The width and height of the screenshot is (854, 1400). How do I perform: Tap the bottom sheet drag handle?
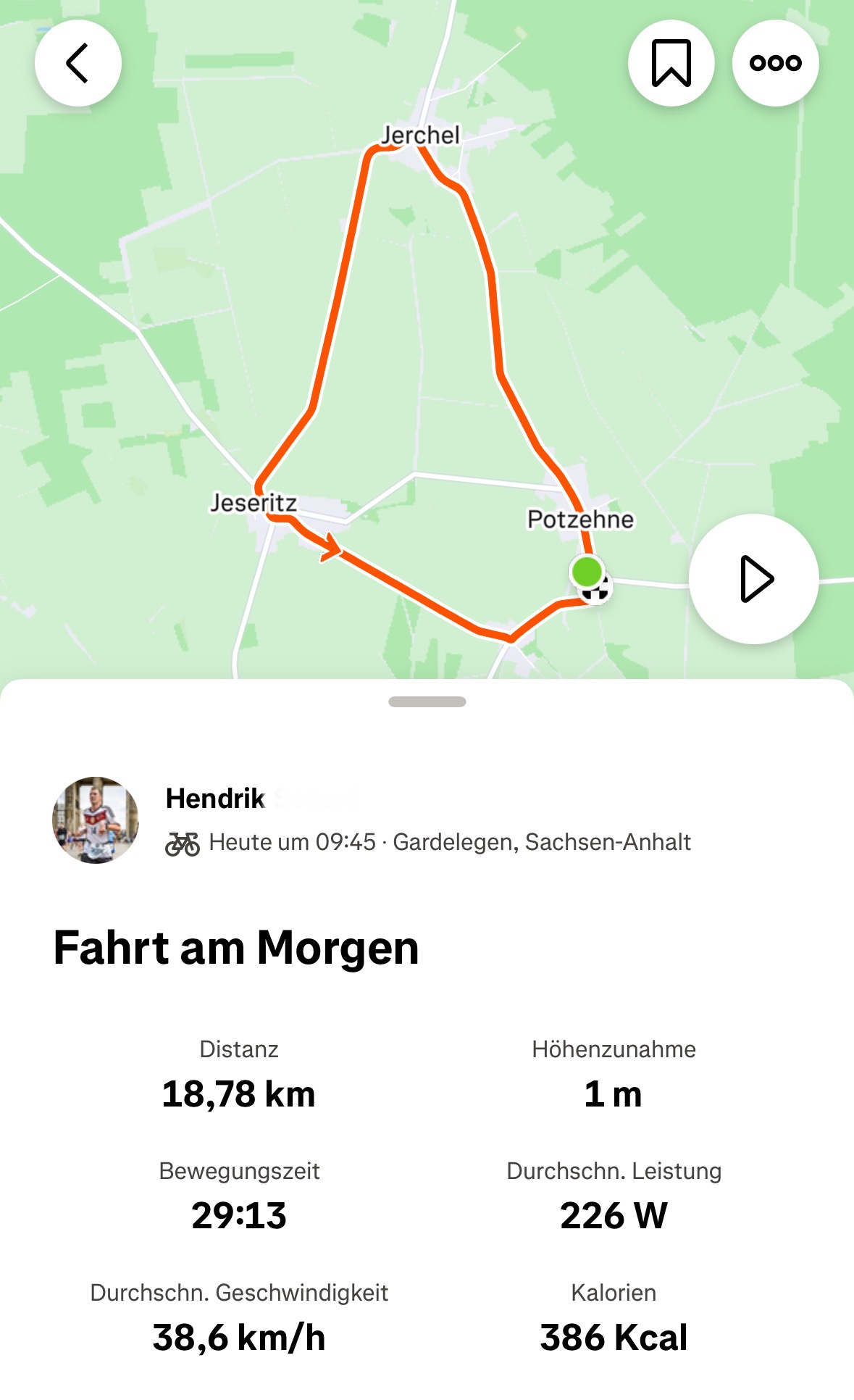[427, 701]
